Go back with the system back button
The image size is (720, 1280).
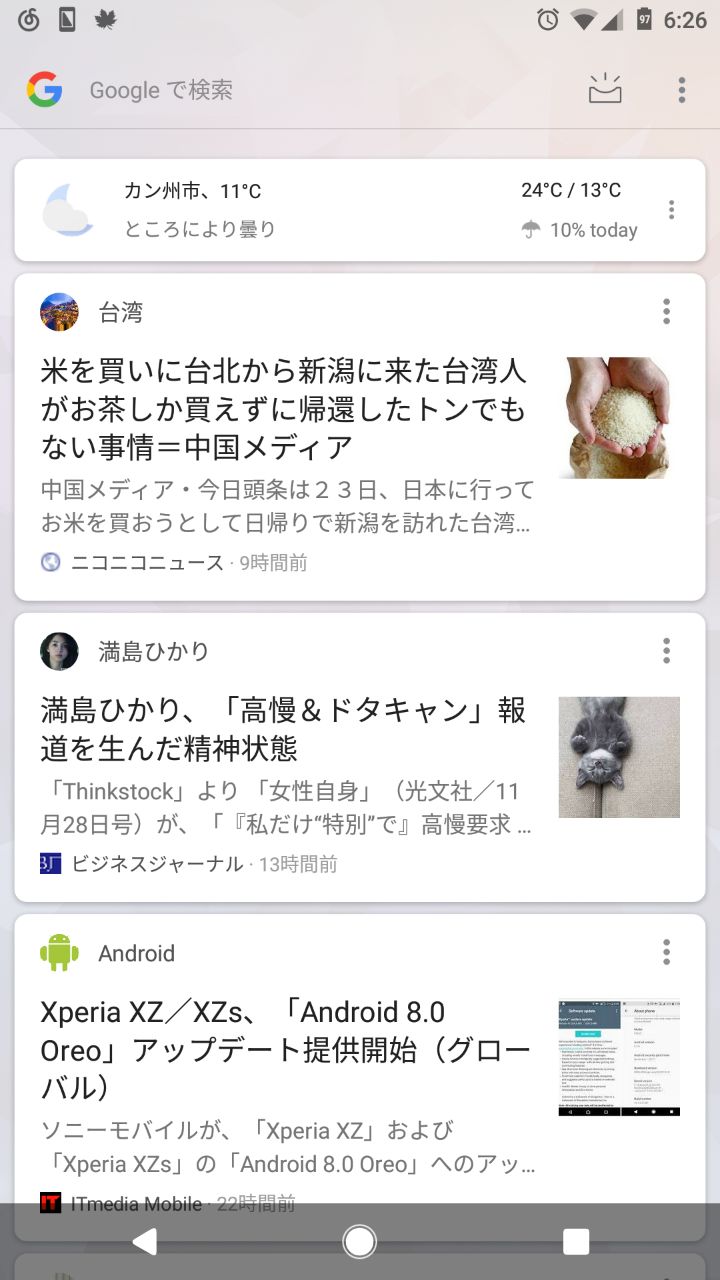pyautogui.click(x=145, y=1241)
